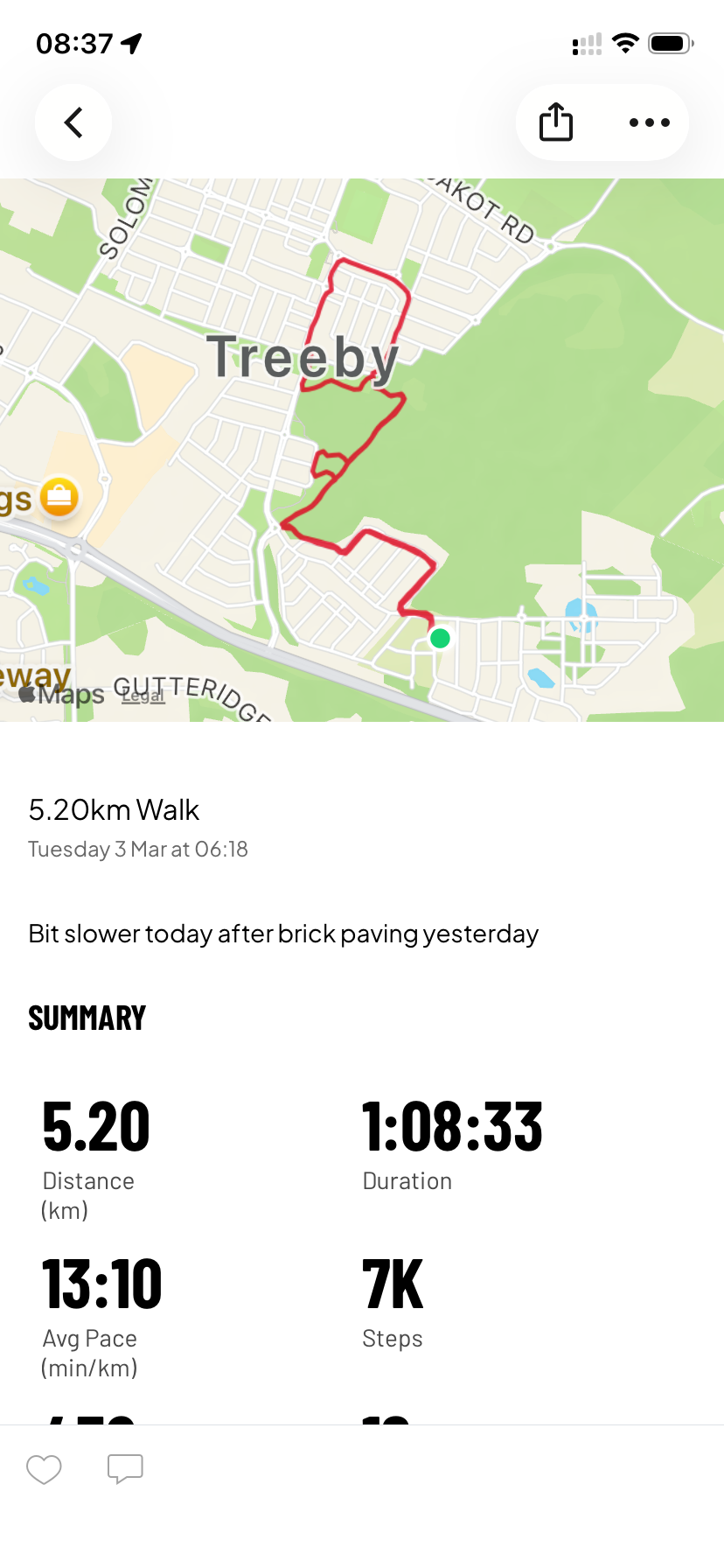The width and height of the screenshot is (724, 1568).
Task: Open comments with the speech bubble
Action: pos(125,1469)
